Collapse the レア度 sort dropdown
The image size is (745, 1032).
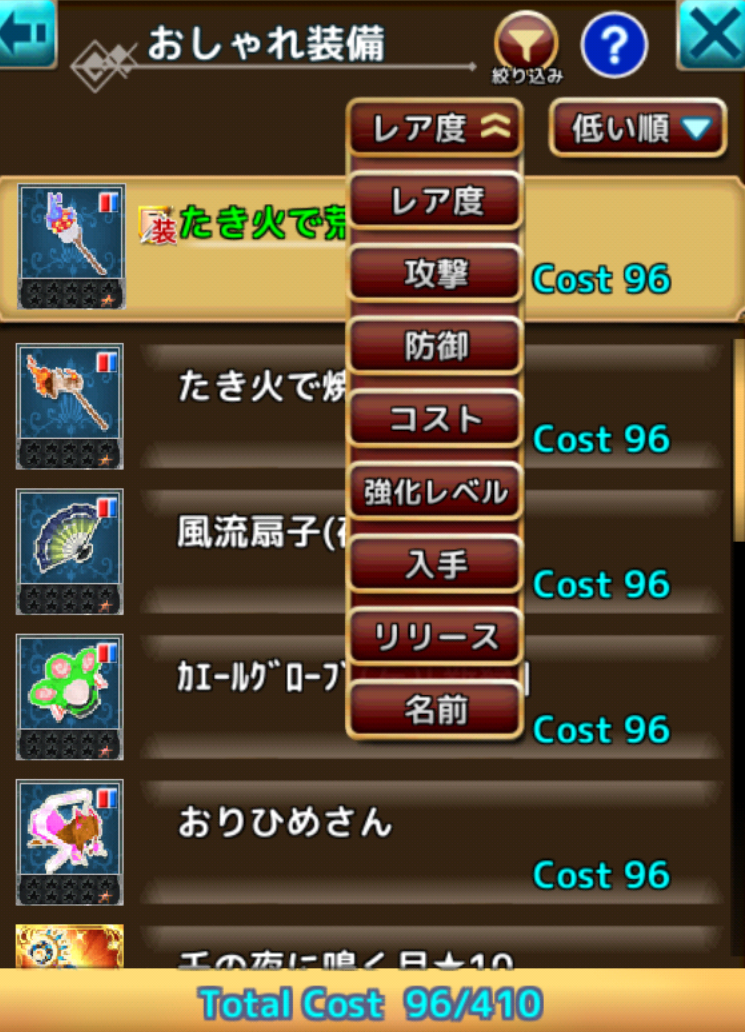pos(436,128)
